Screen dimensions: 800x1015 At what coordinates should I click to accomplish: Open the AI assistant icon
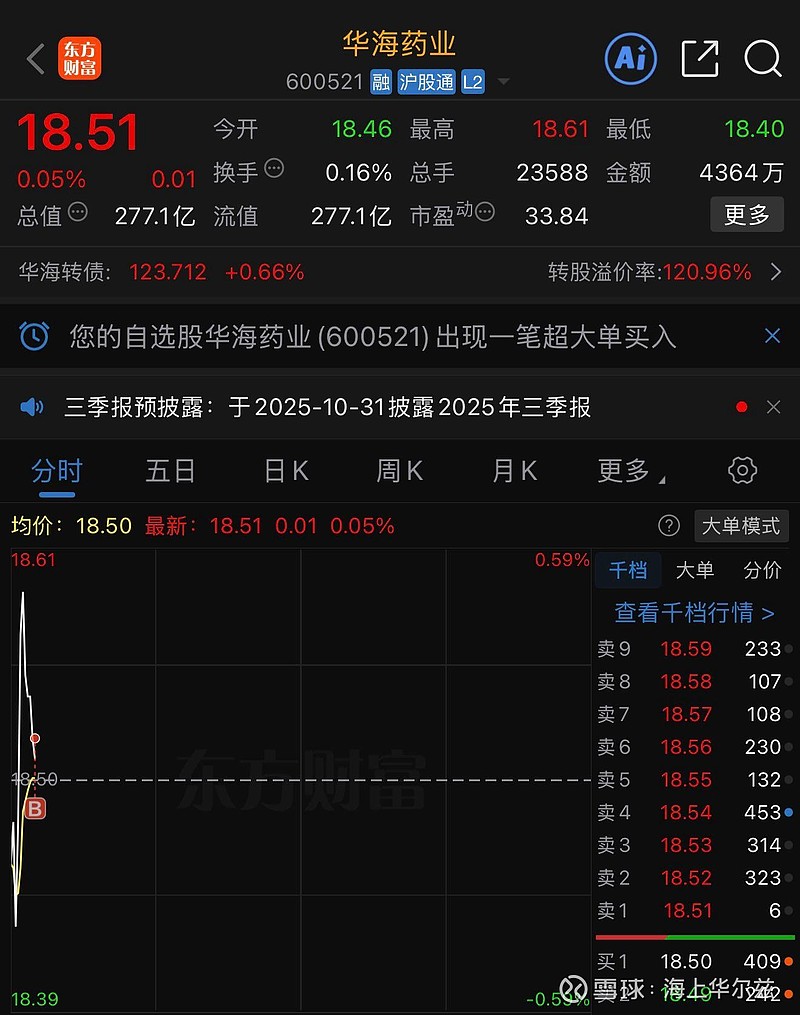(628, 59)
